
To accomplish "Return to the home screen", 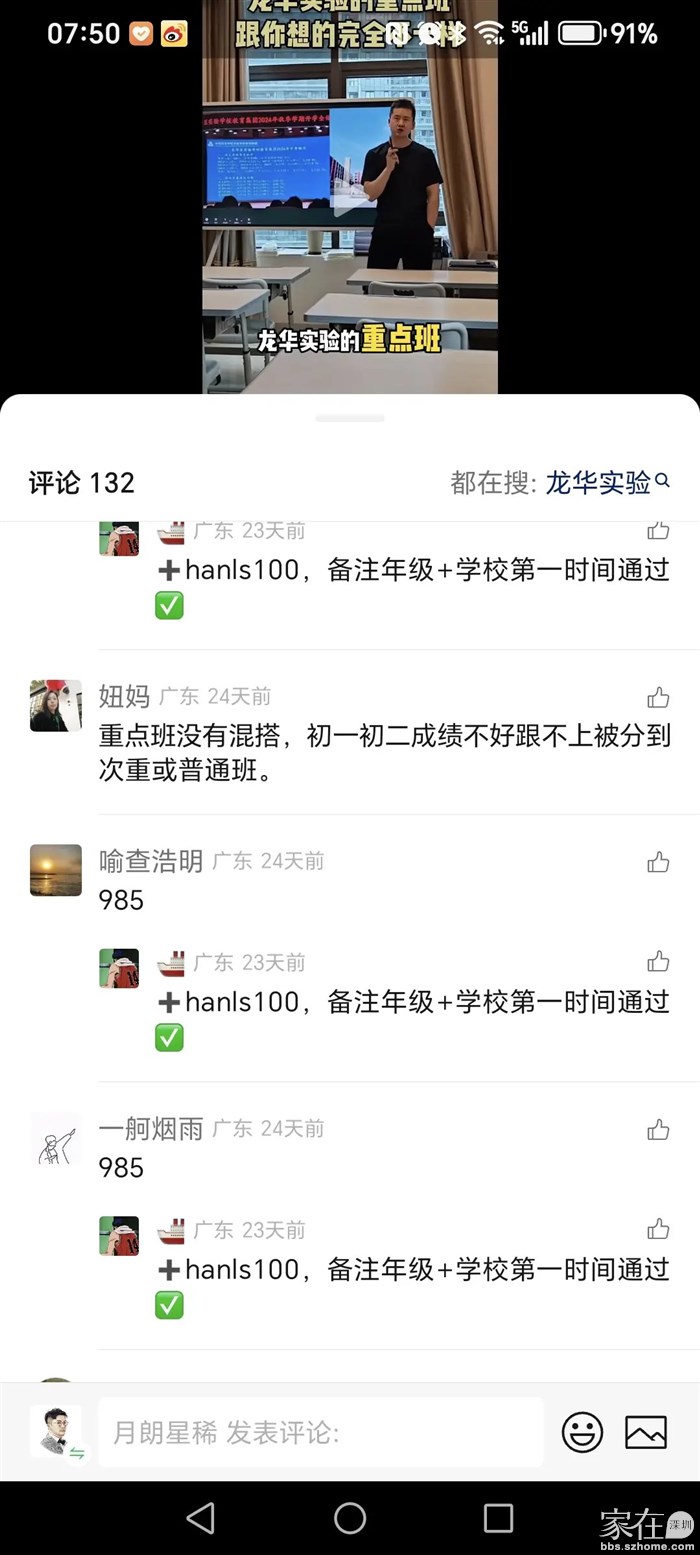I will click(350, 1518).
